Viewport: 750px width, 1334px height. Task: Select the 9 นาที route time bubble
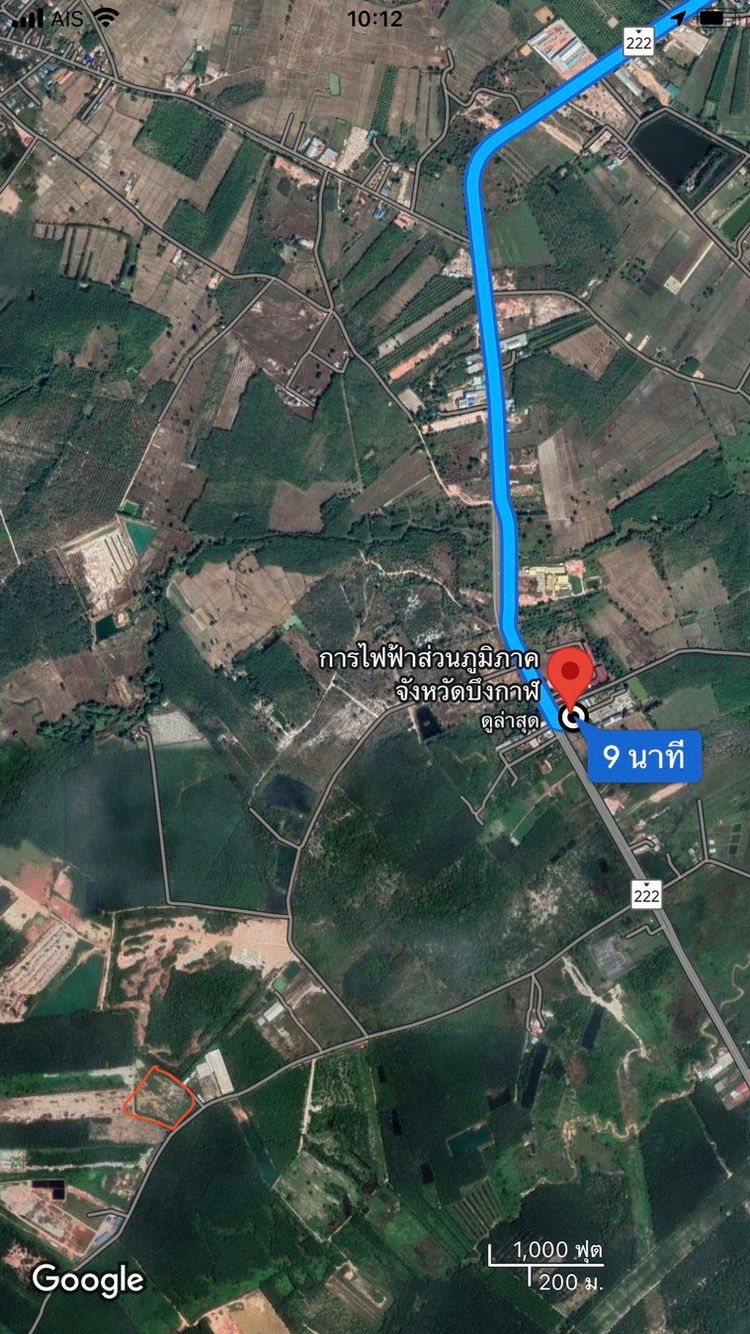coord(643,757)
